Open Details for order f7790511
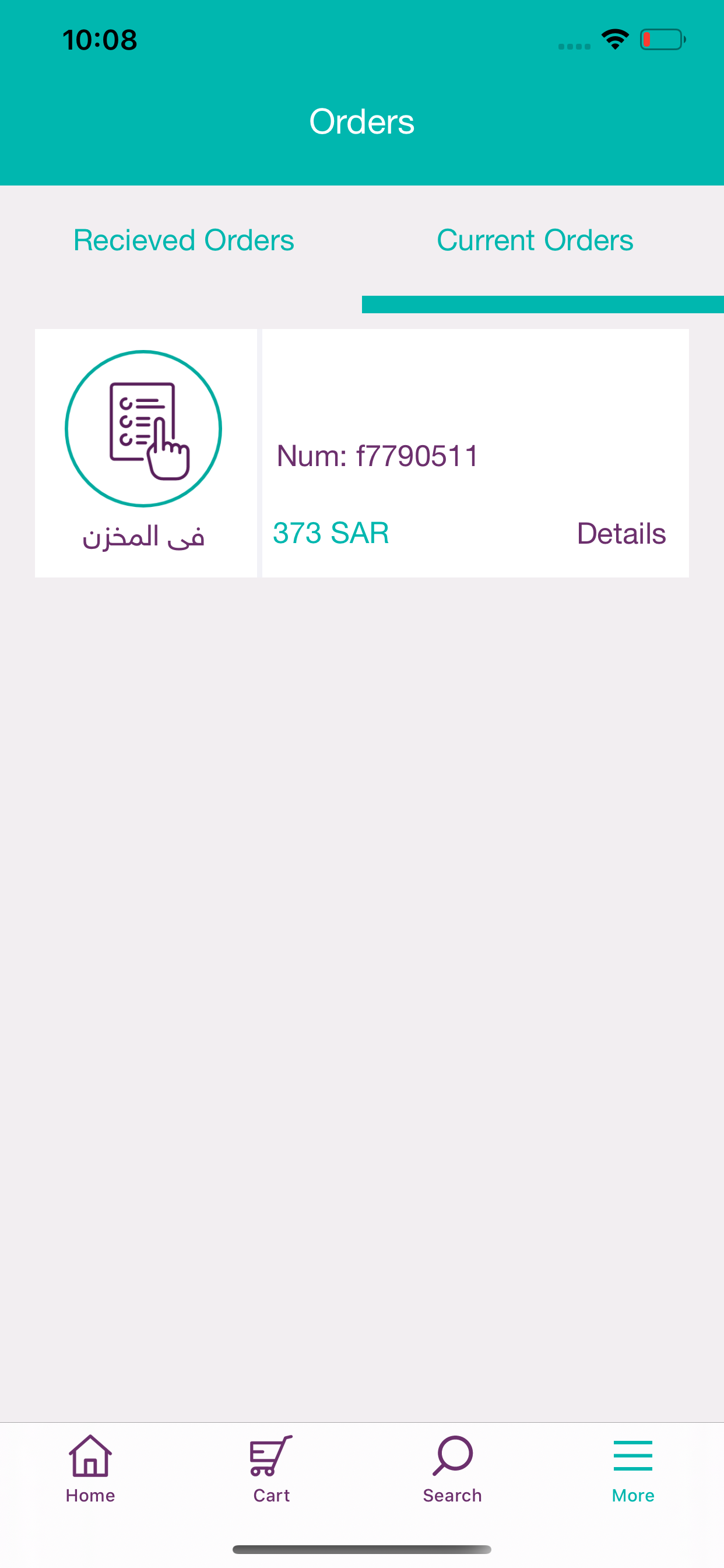The width and height of the screenshot is (724, 1568). pos(621,533)
